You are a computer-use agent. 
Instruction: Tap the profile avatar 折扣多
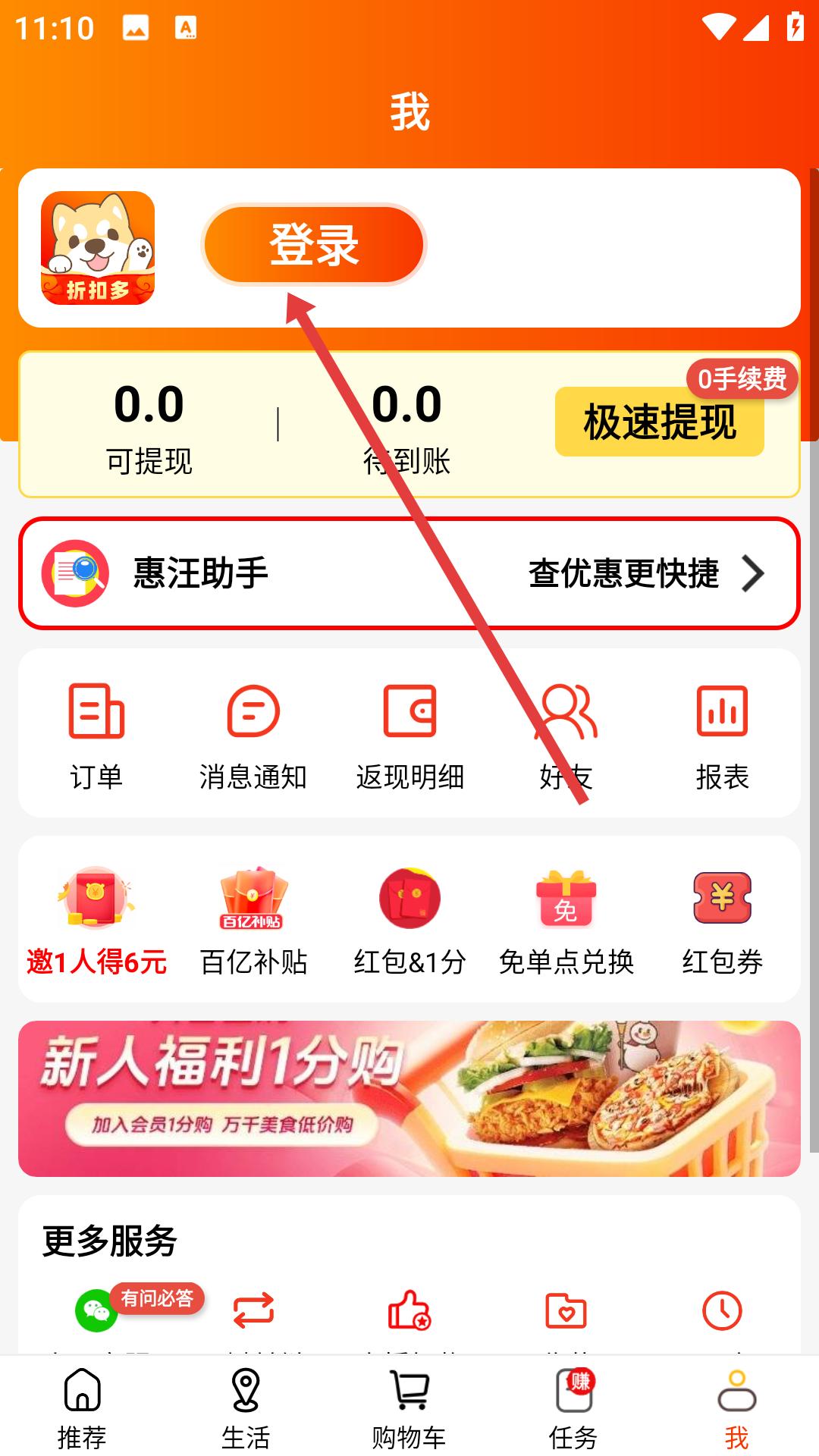[98, 248]
